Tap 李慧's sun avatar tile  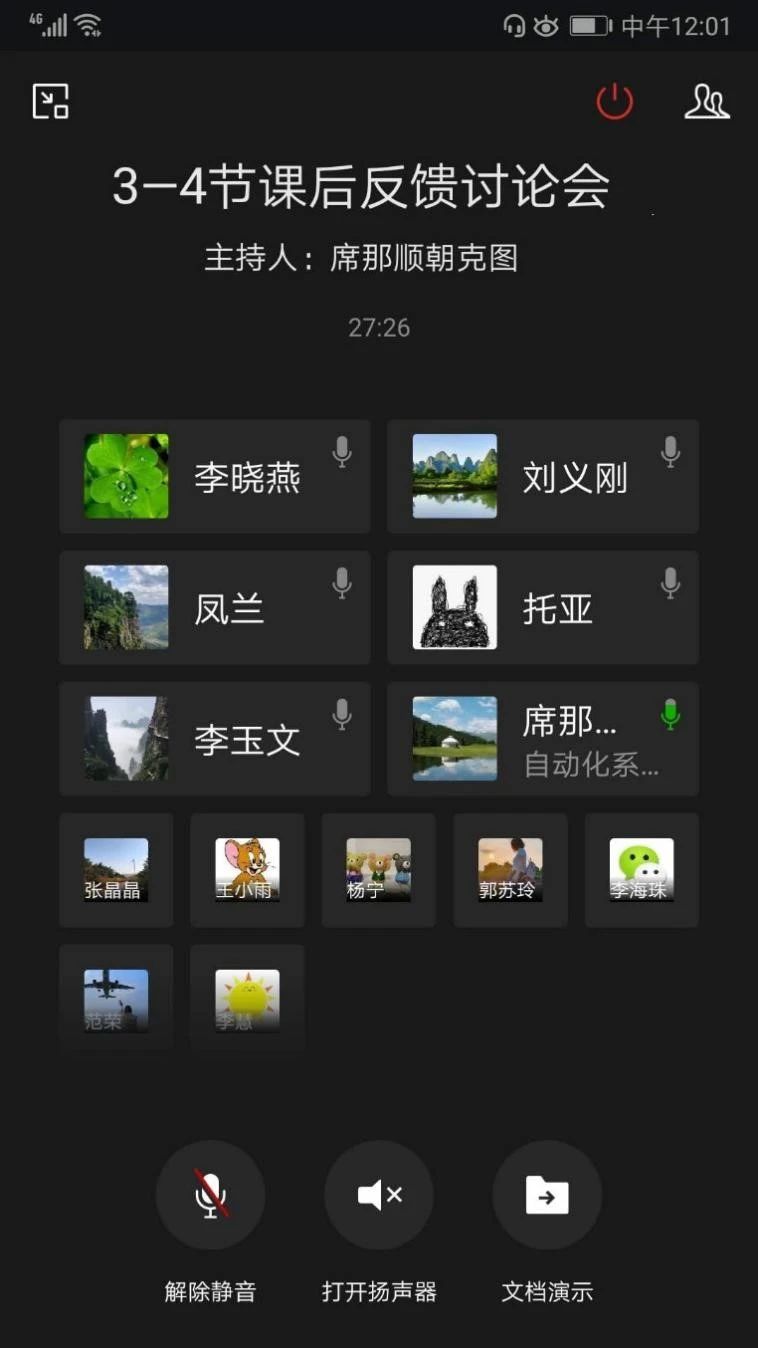point(247,1000)
